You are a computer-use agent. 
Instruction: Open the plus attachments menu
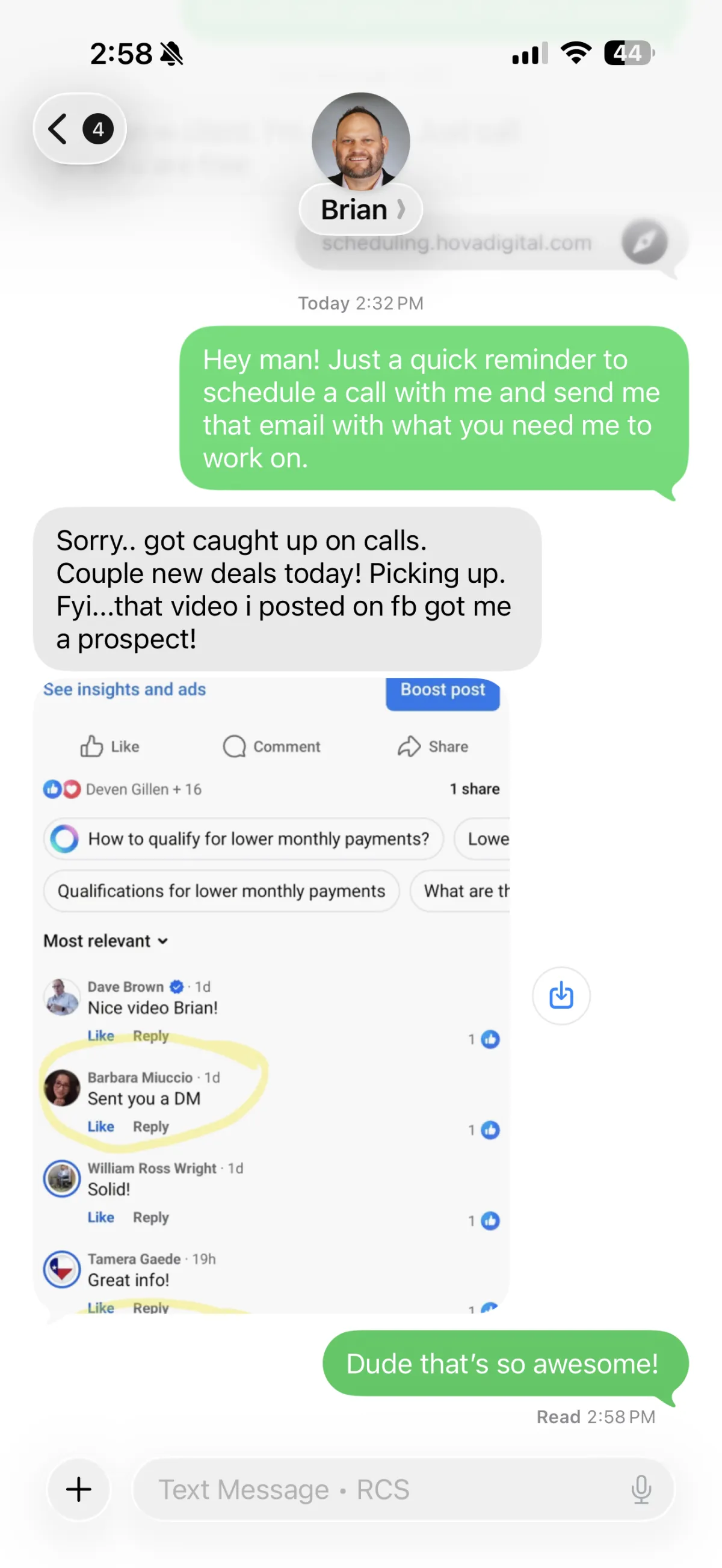click(x=79, y=1489)
